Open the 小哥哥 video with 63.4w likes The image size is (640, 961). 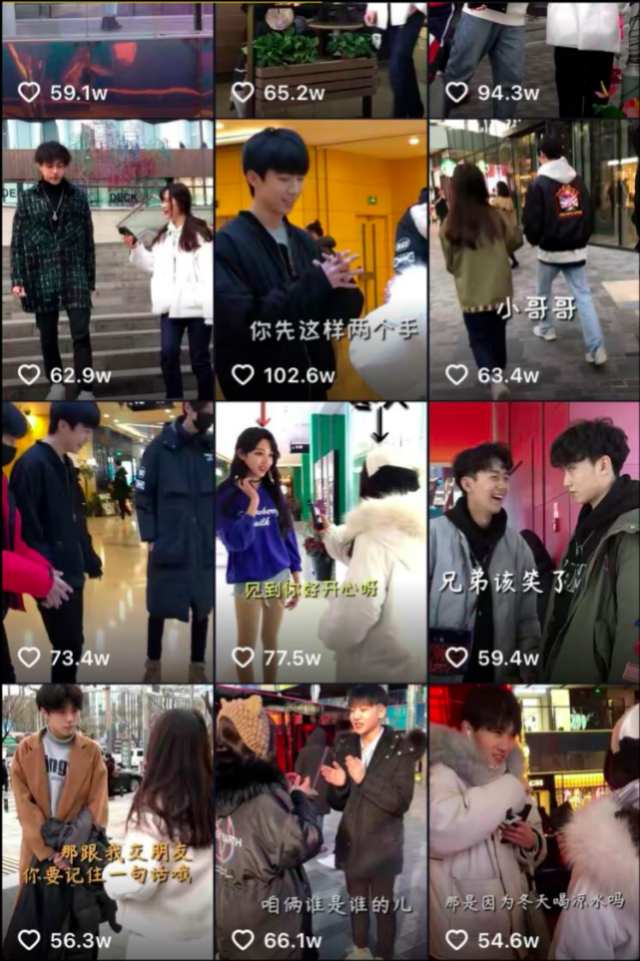click(x=534, y=258)
